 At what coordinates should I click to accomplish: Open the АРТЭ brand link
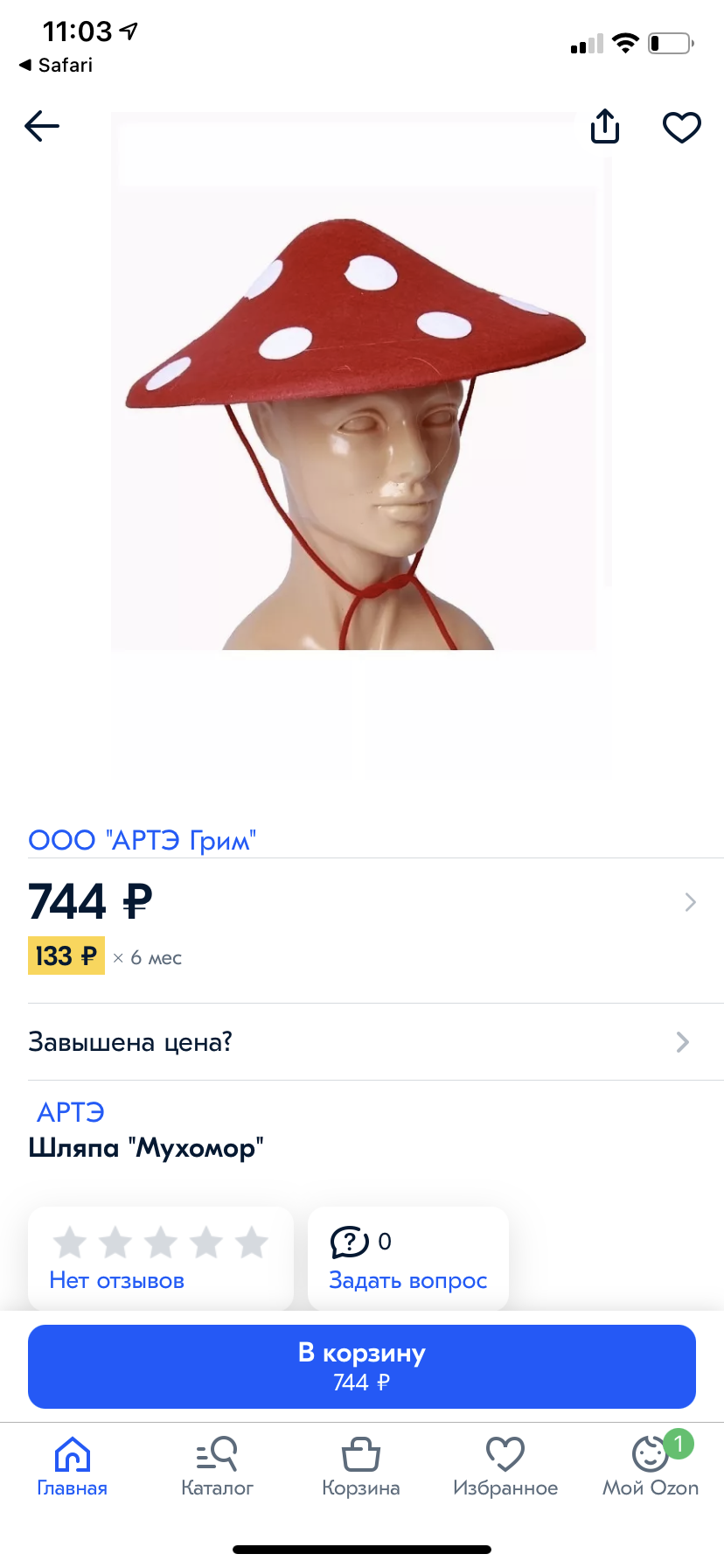click(x=70, y=1112)
